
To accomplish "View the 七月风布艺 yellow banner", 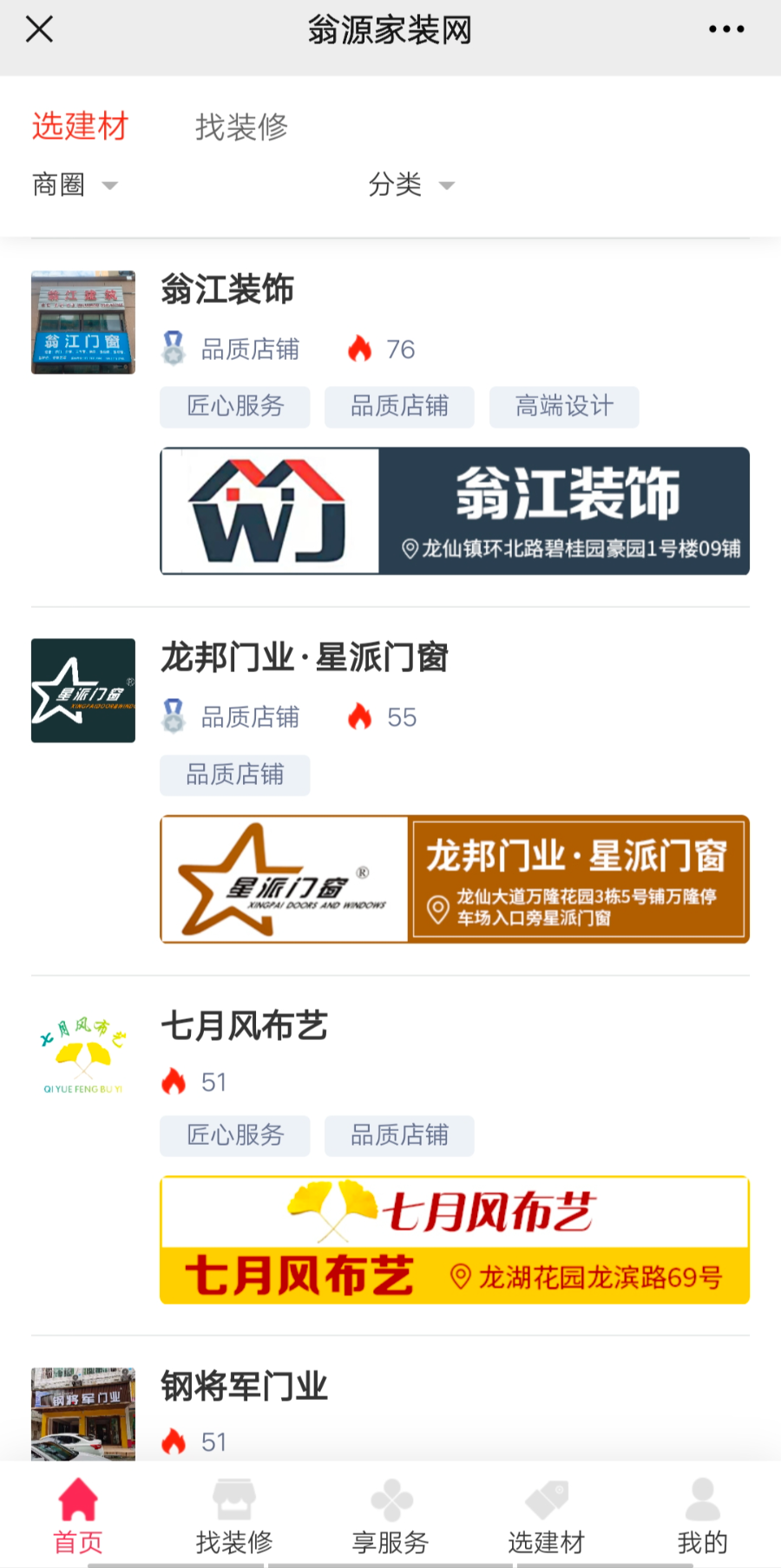I will 455,1240.
